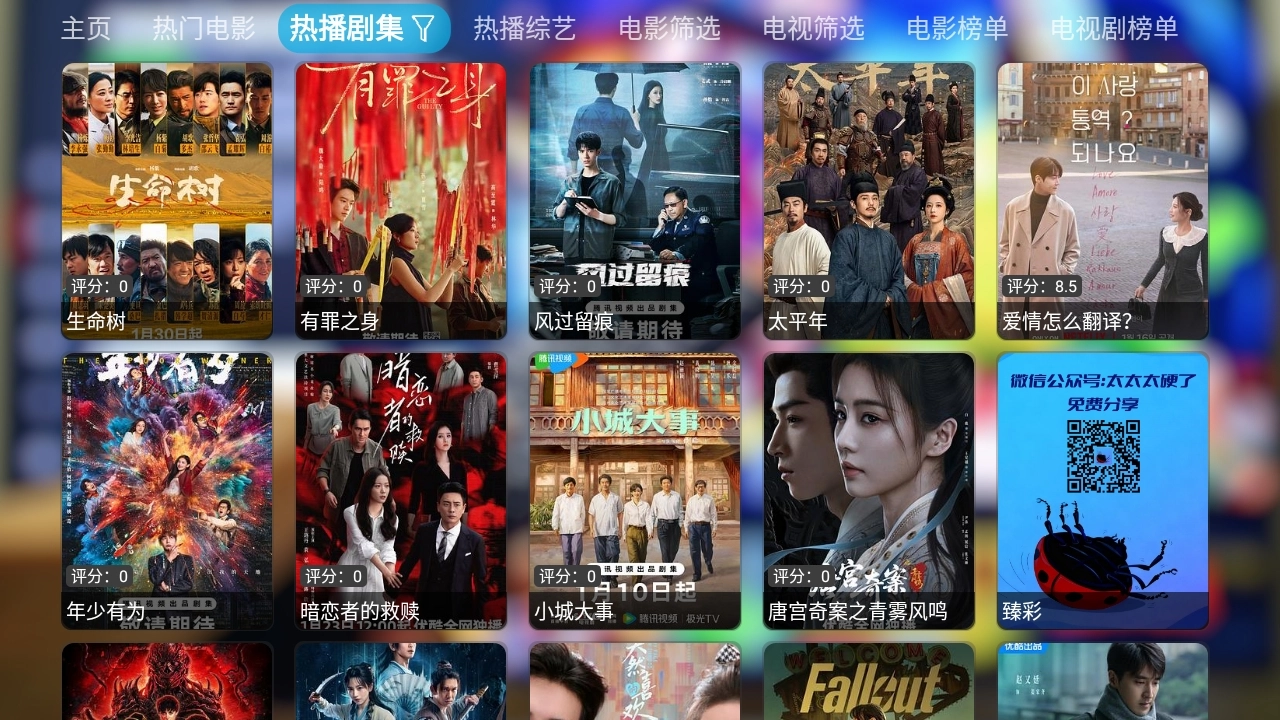The height and width of the screenshot is (720, 1280).
Task: Switch to the 热播综艺 tab
Action: point(525,28)
